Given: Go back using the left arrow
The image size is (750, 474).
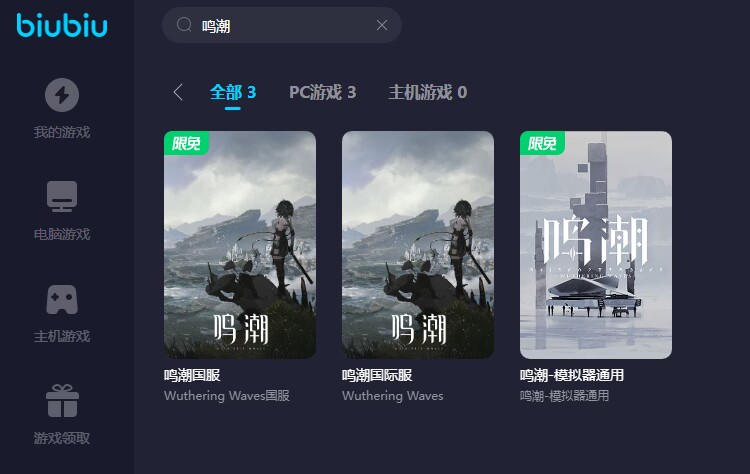Looking at the screenshot, I should click(178, 92).
